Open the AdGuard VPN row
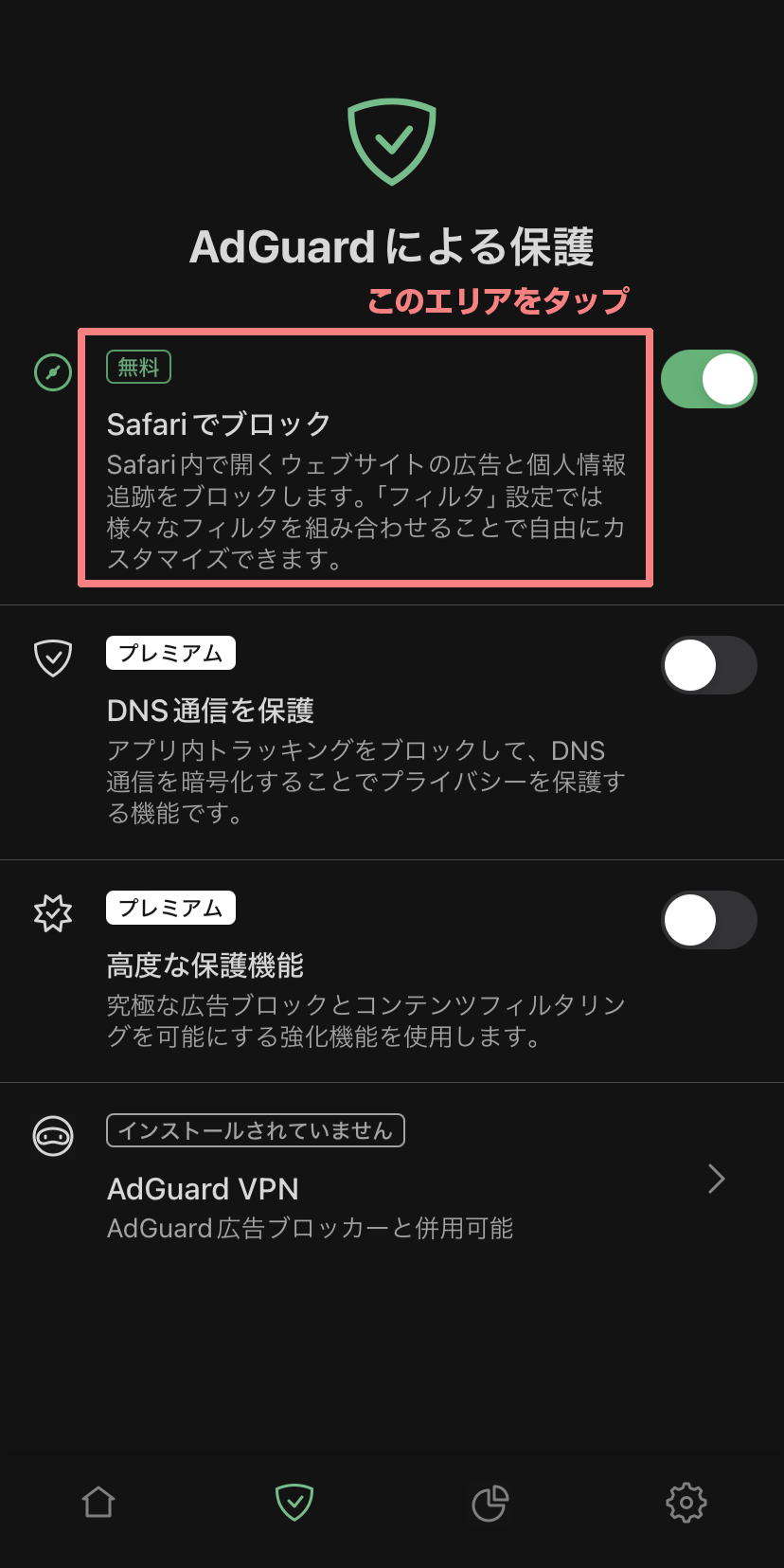Viewport: 784px width, 1568px height. tap(392, 1180)
